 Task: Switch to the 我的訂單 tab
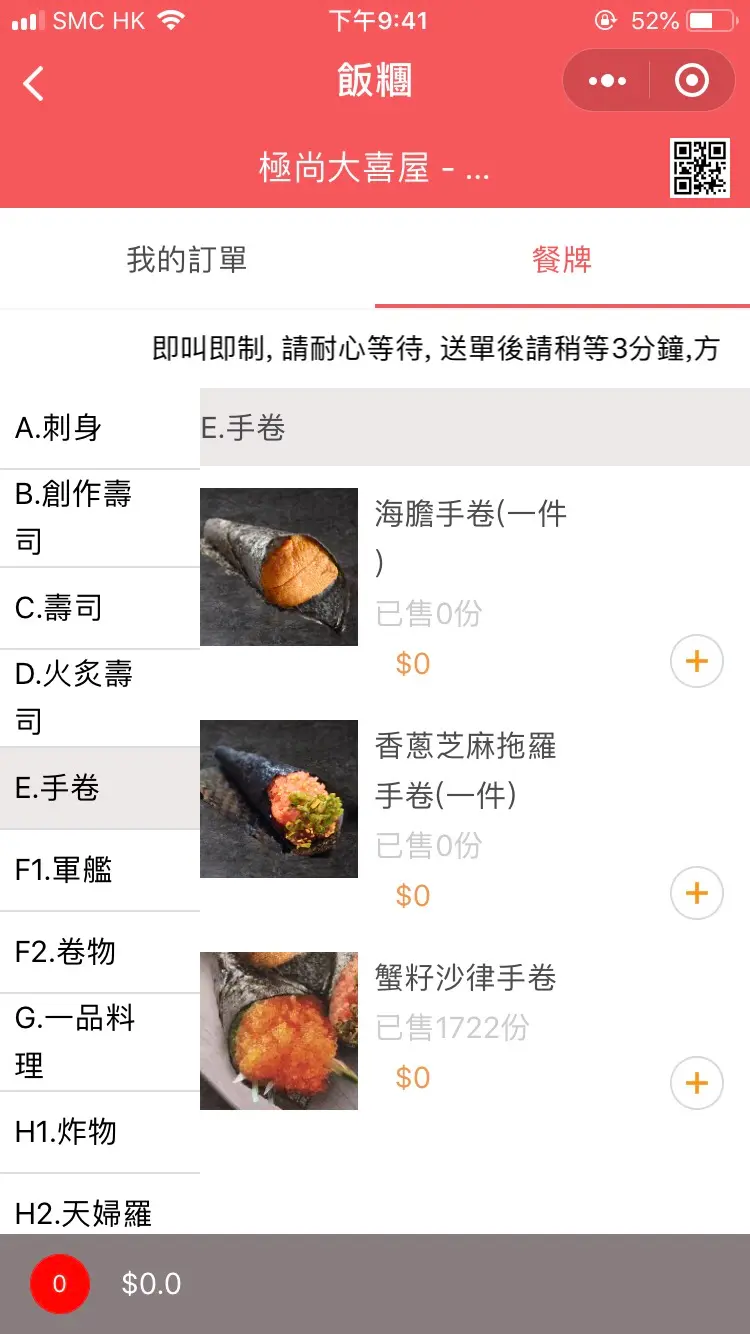tap(187, 260)
